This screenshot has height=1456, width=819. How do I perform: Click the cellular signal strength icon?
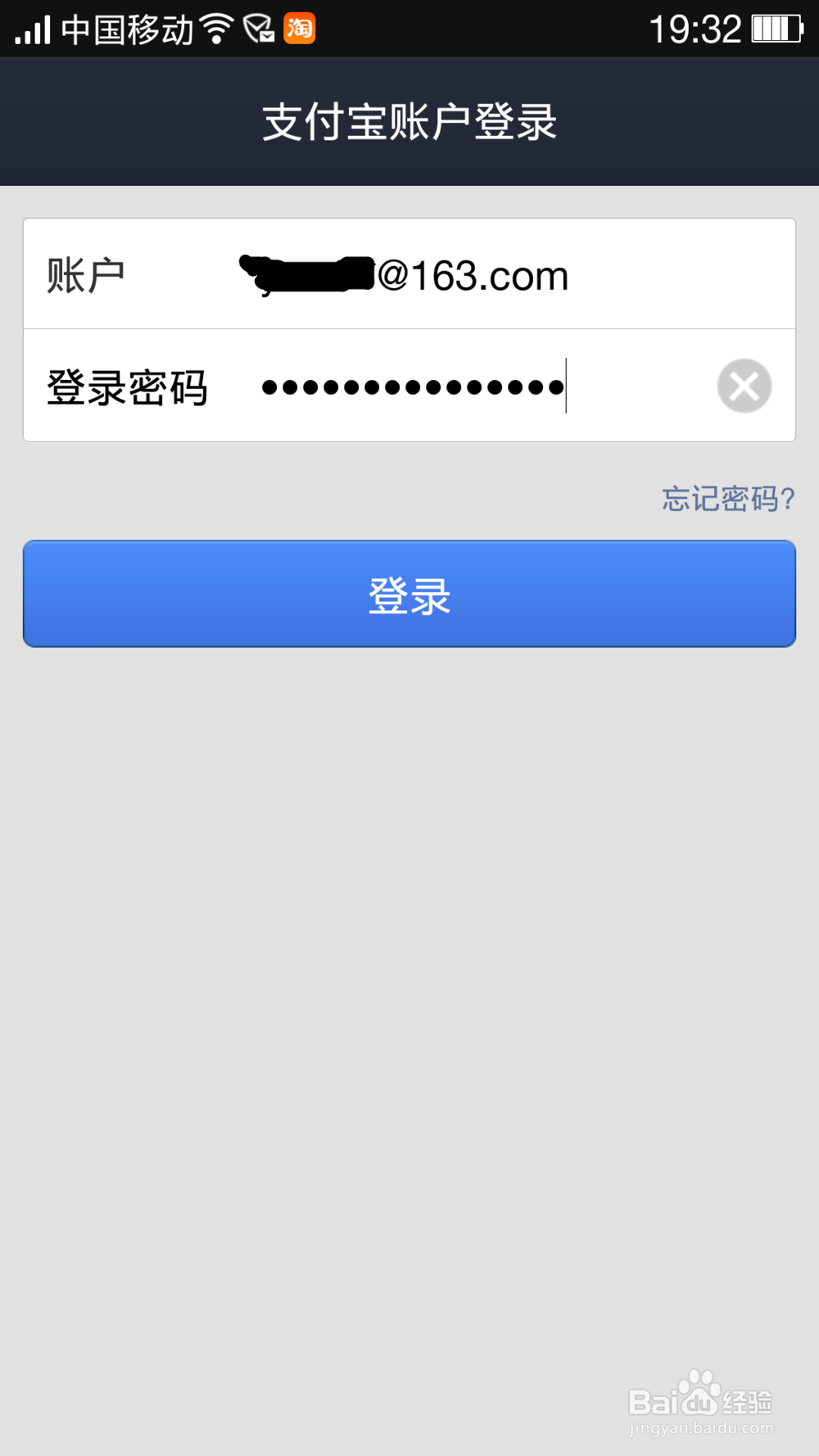click(31, 28)
